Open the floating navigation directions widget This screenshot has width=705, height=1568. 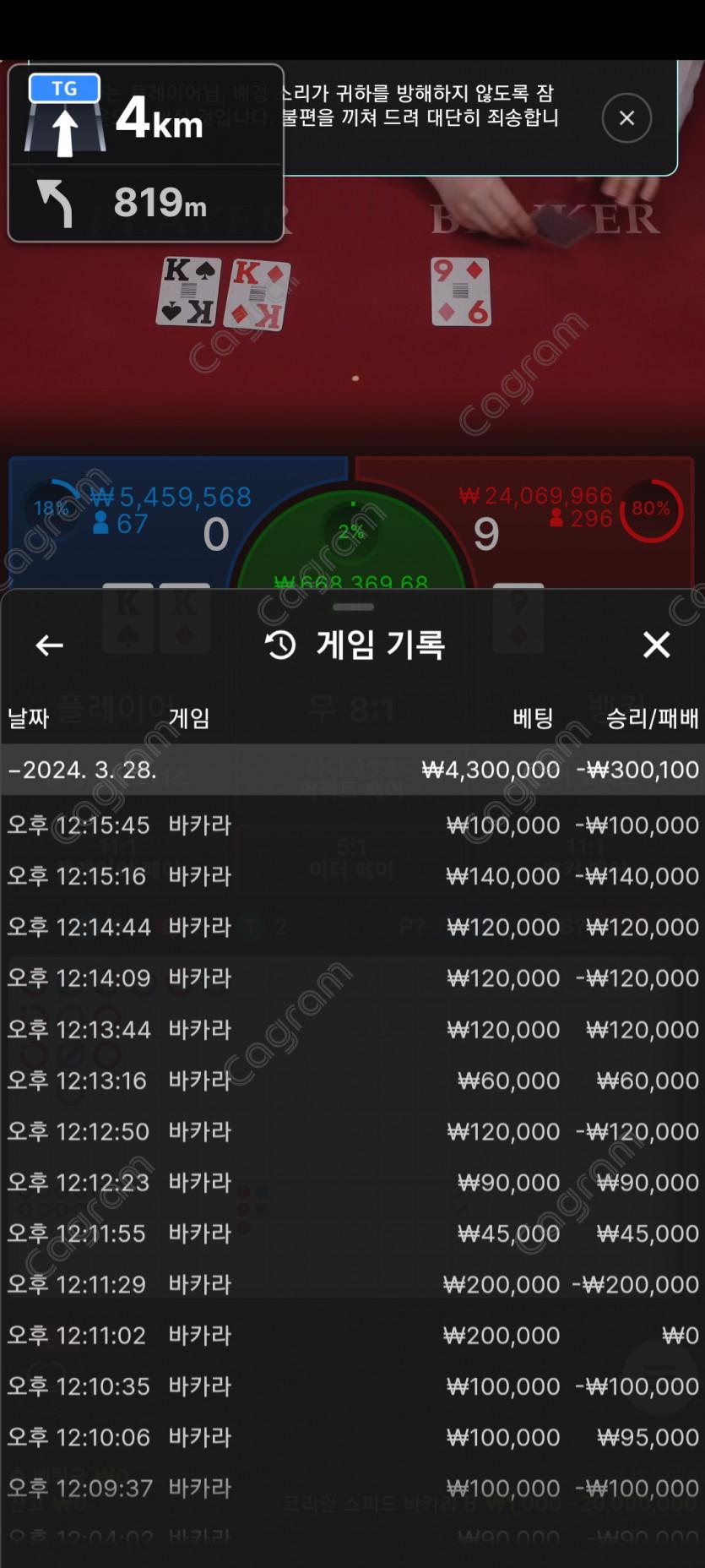pyautogui.click(x=145, y=154)
